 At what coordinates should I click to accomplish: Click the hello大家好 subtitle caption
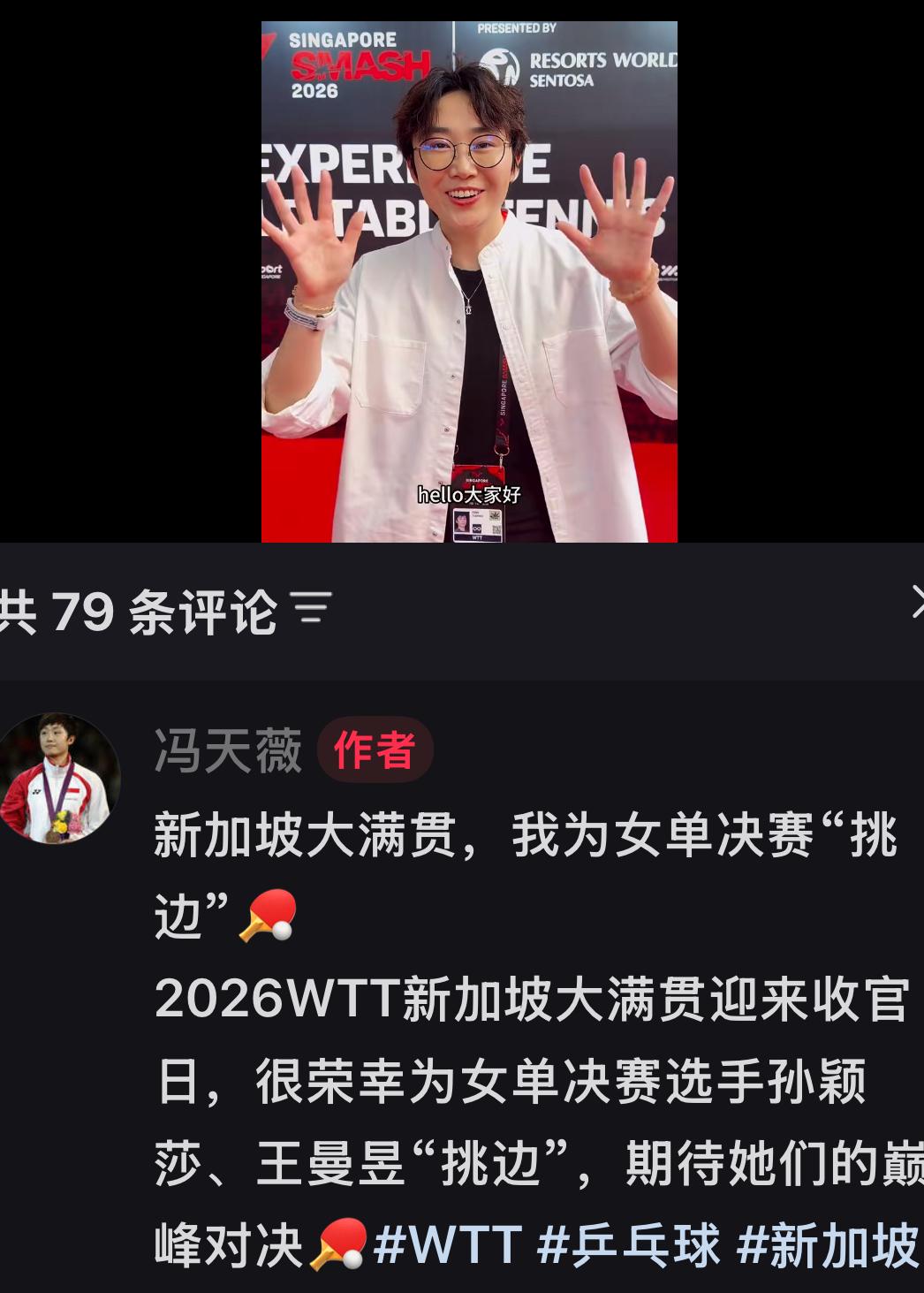pos(470,495)
